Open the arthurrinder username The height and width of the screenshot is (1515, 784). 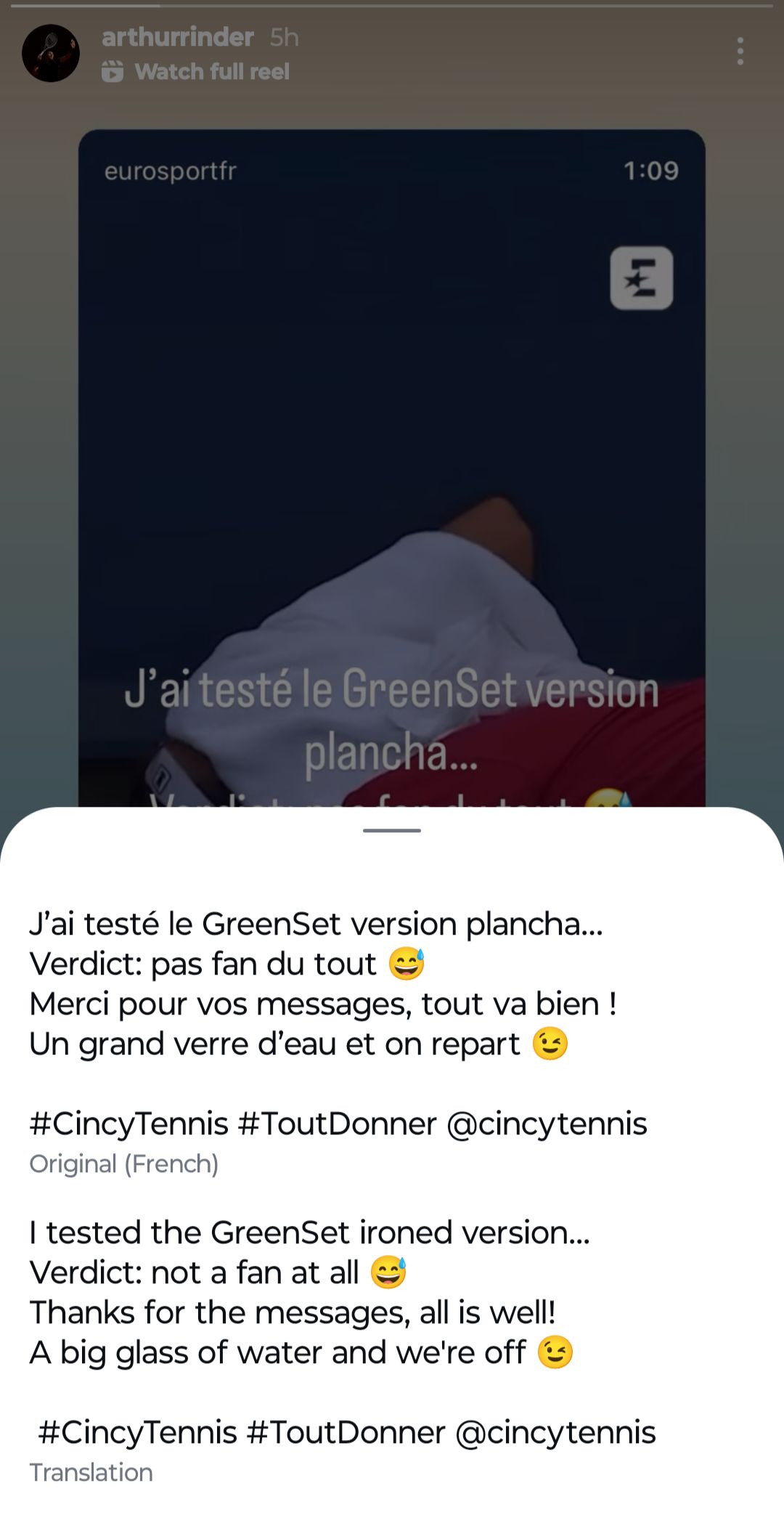pos(178,36)
